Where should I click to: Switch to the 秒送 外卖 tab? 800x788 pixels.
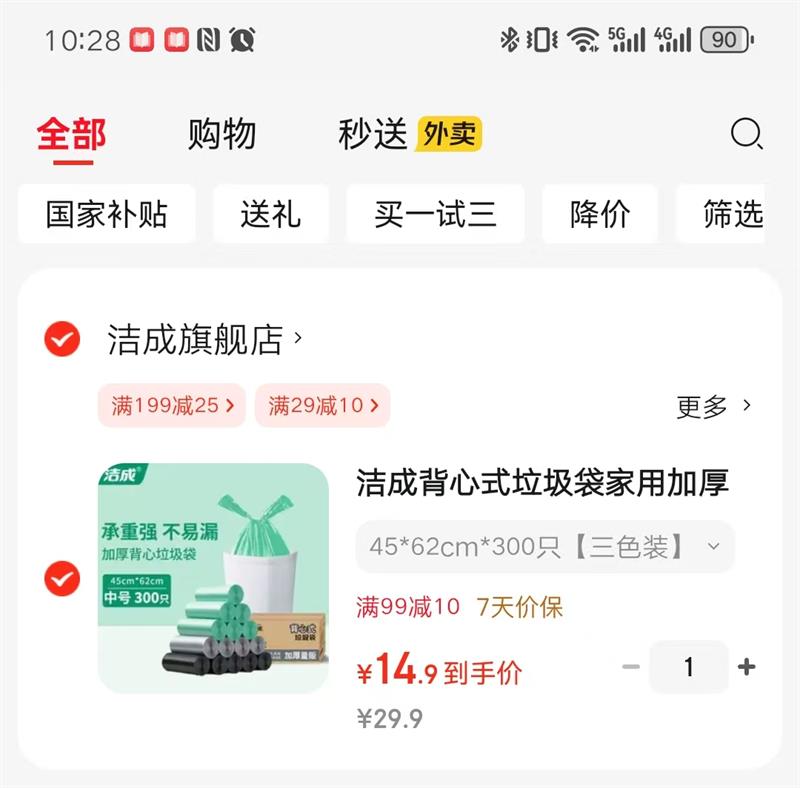point(410,134)
